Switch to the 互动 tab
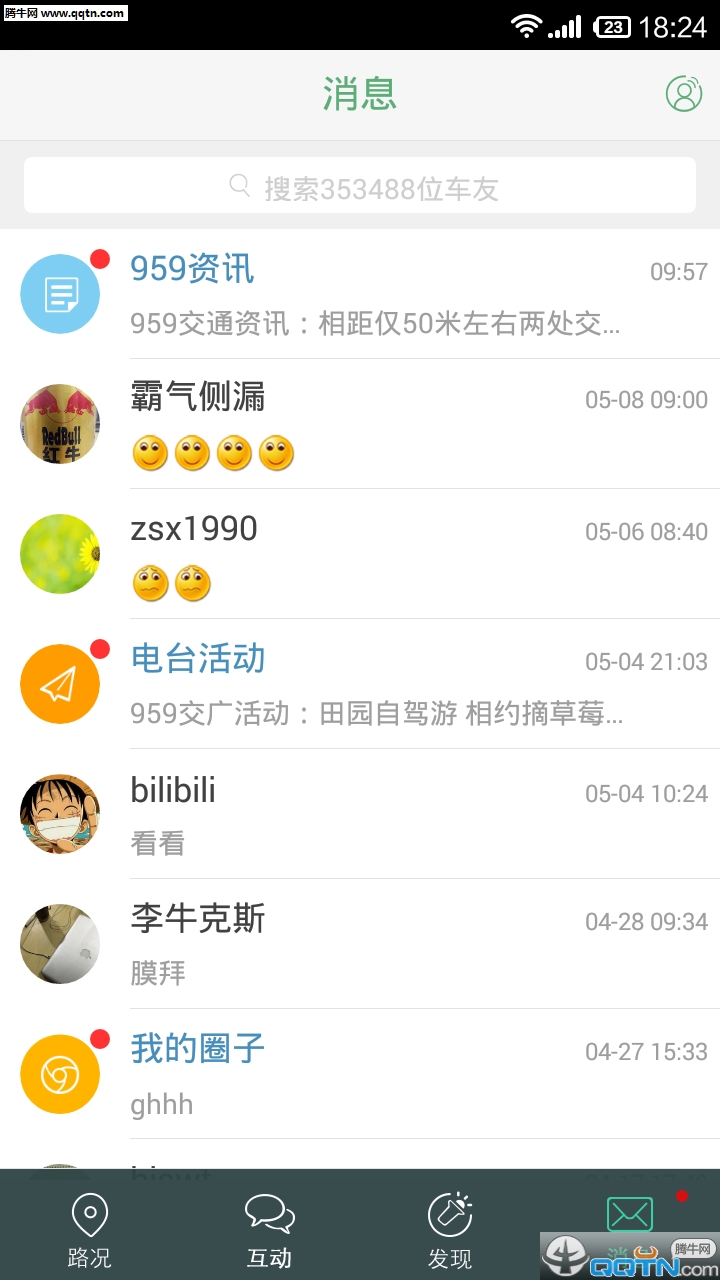720x1280 pixels. [270, 1228]
